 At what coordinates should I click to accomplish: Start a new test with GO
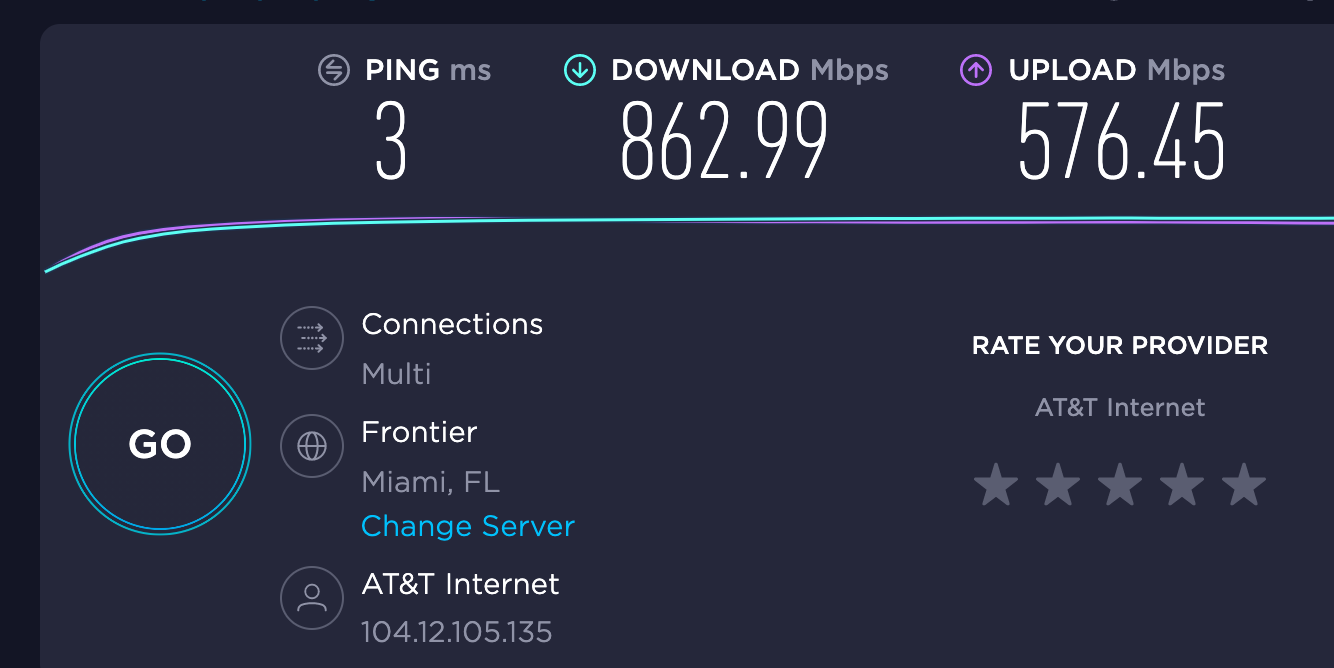pyautogui.click(x=160, y=444)
